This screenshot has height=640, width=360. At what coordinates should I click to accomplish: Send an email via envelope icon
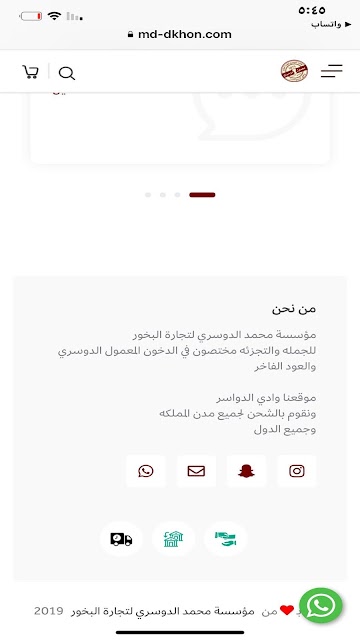[196, 471]
